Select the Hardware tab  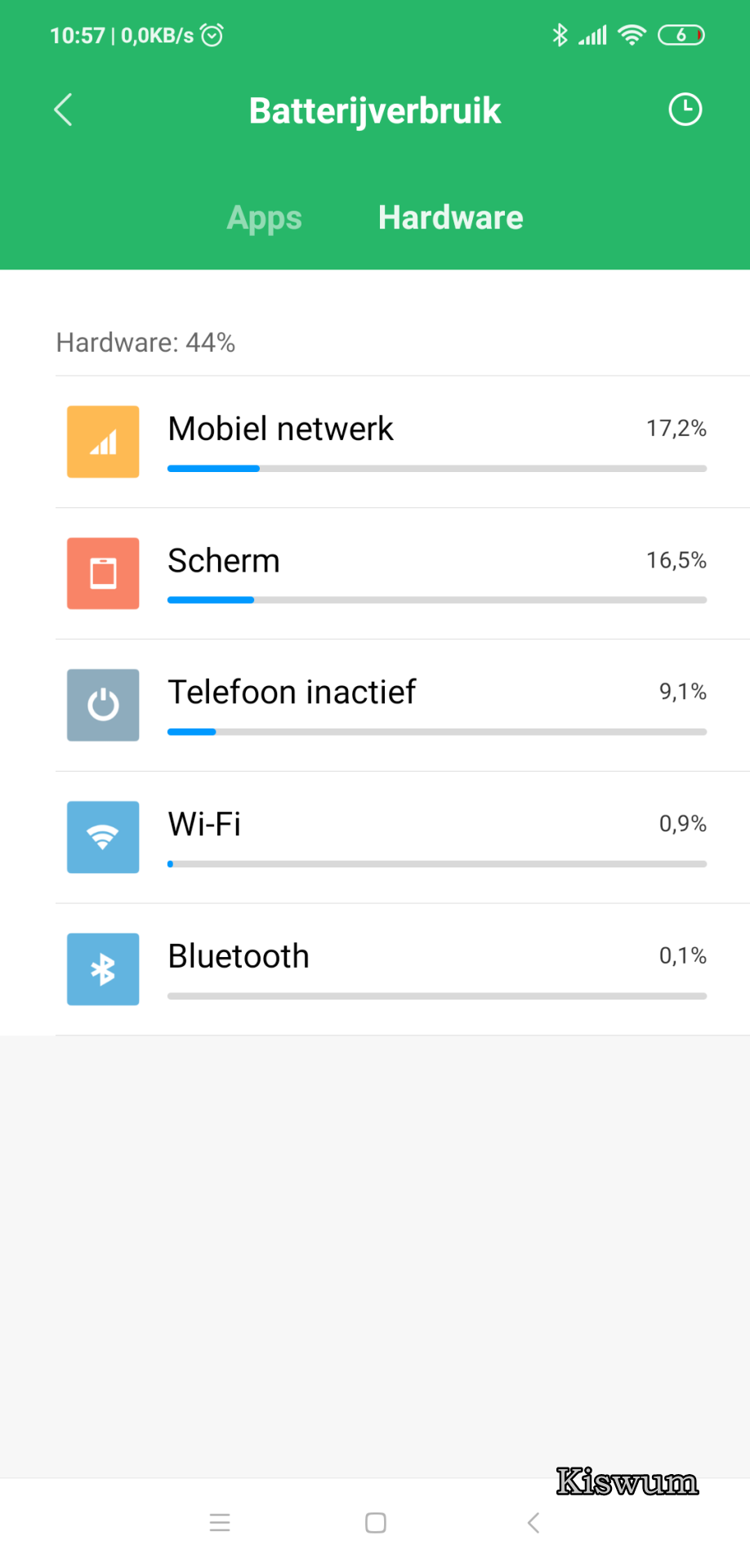(x=451, y=218)
